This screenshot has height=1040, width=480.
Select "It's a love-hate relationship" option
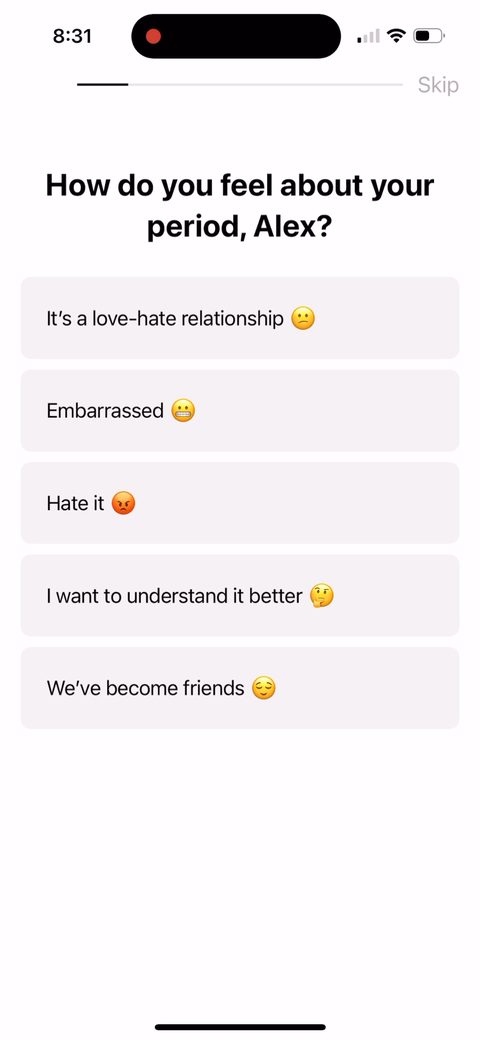pos(240,318)
